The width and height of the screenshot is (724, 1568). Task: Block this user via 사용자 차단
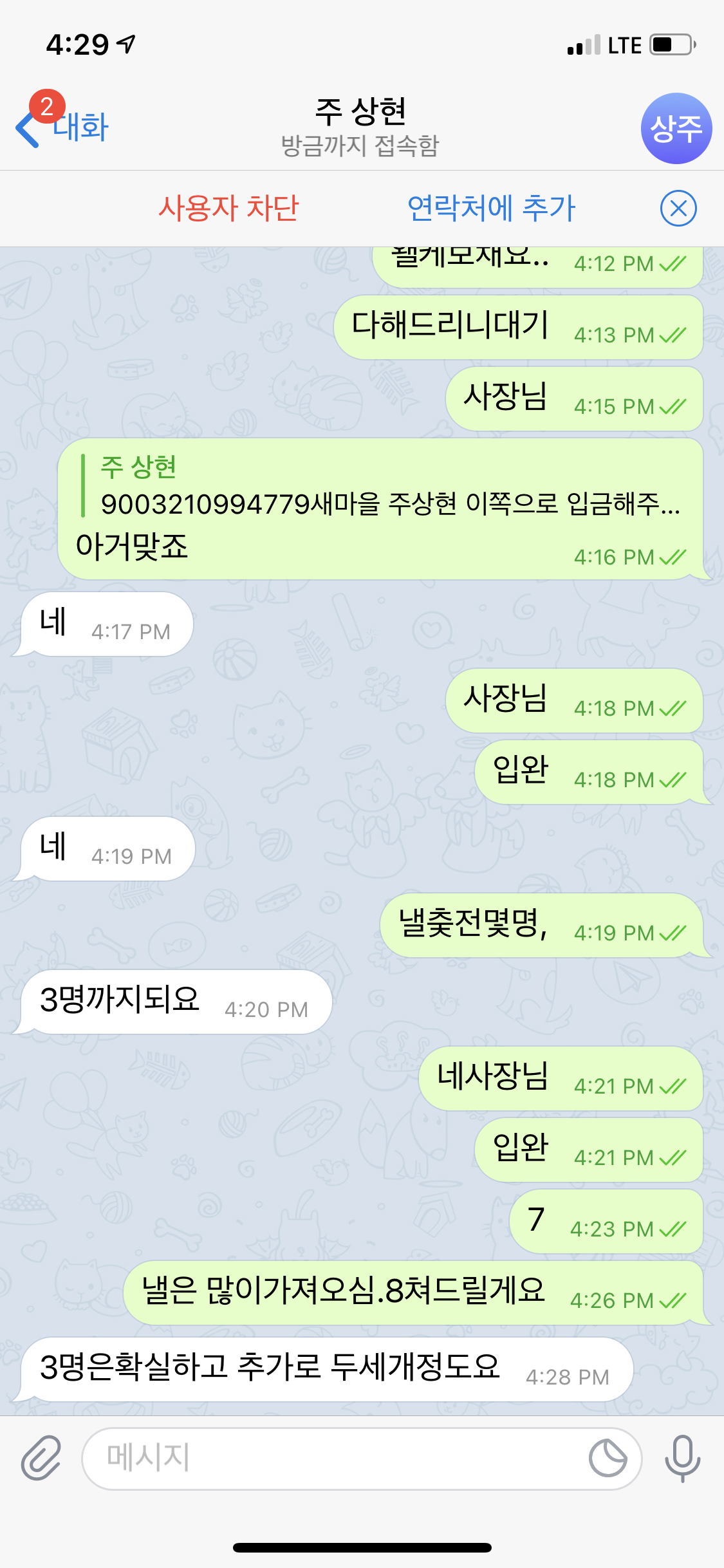tap(229, 209)
